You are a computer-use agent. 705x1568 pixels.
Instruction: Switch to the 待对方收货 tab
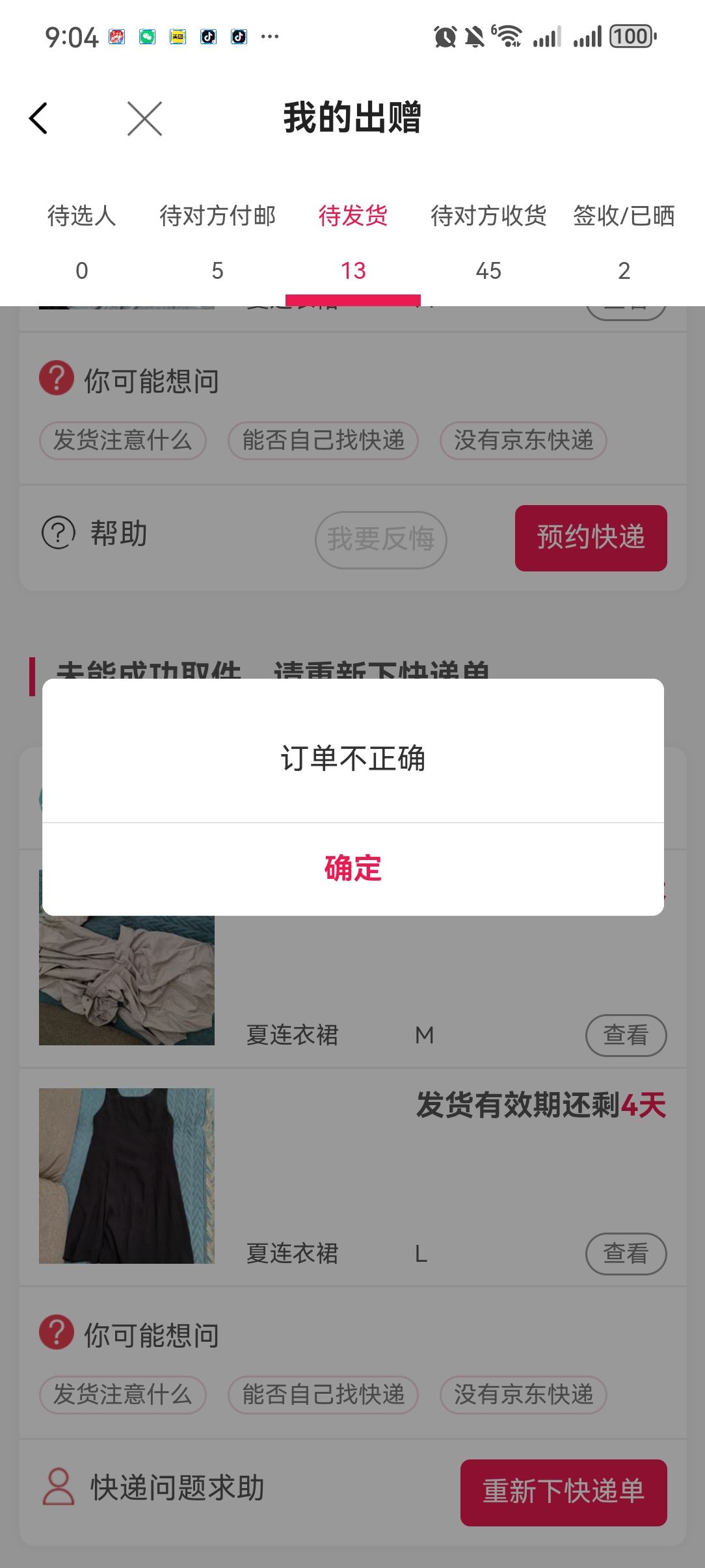tap(488, 241)
